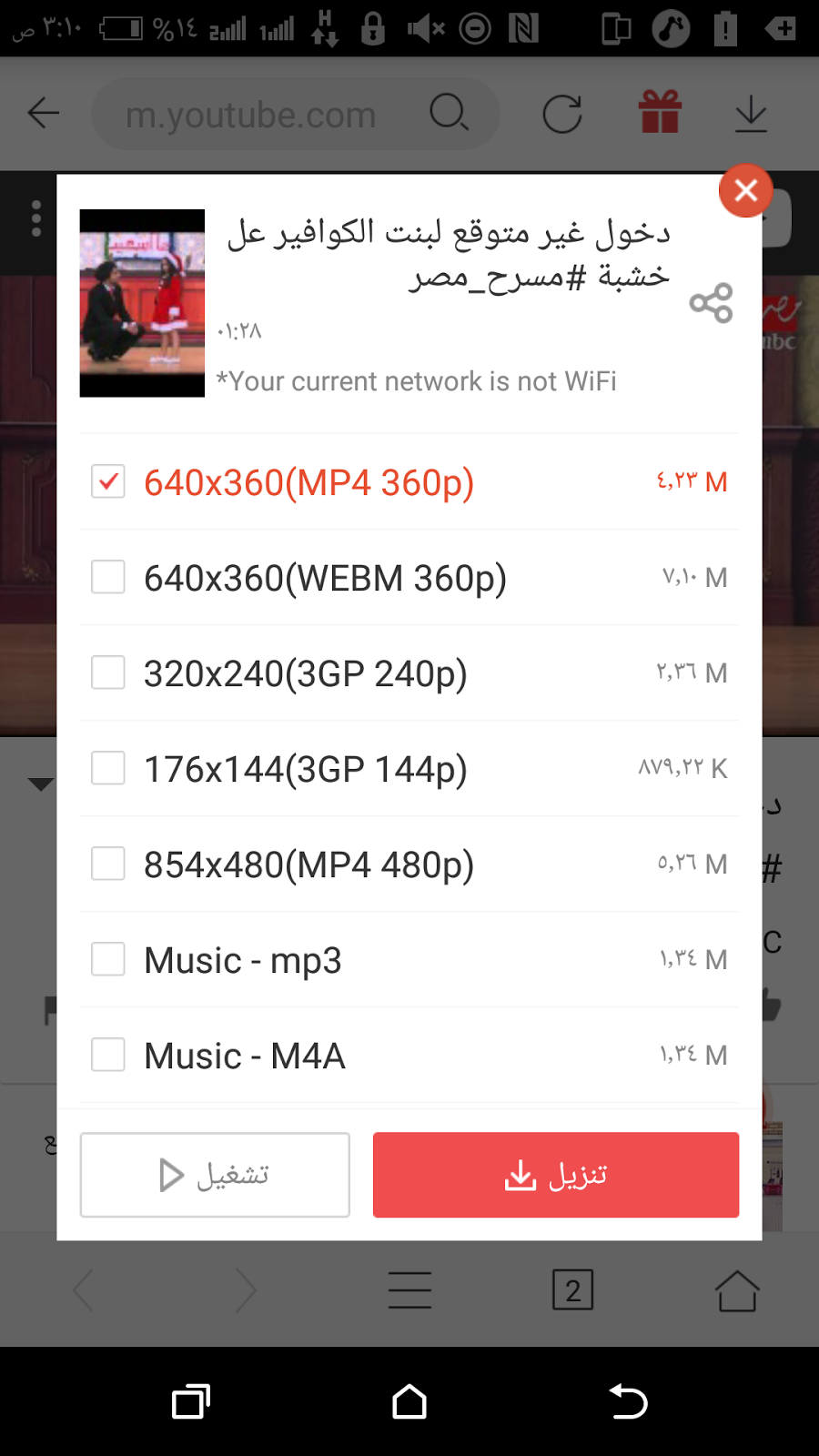The image size is (819, 1456).
Task: Go to the Android home screen
Action: click(409, 1401)
